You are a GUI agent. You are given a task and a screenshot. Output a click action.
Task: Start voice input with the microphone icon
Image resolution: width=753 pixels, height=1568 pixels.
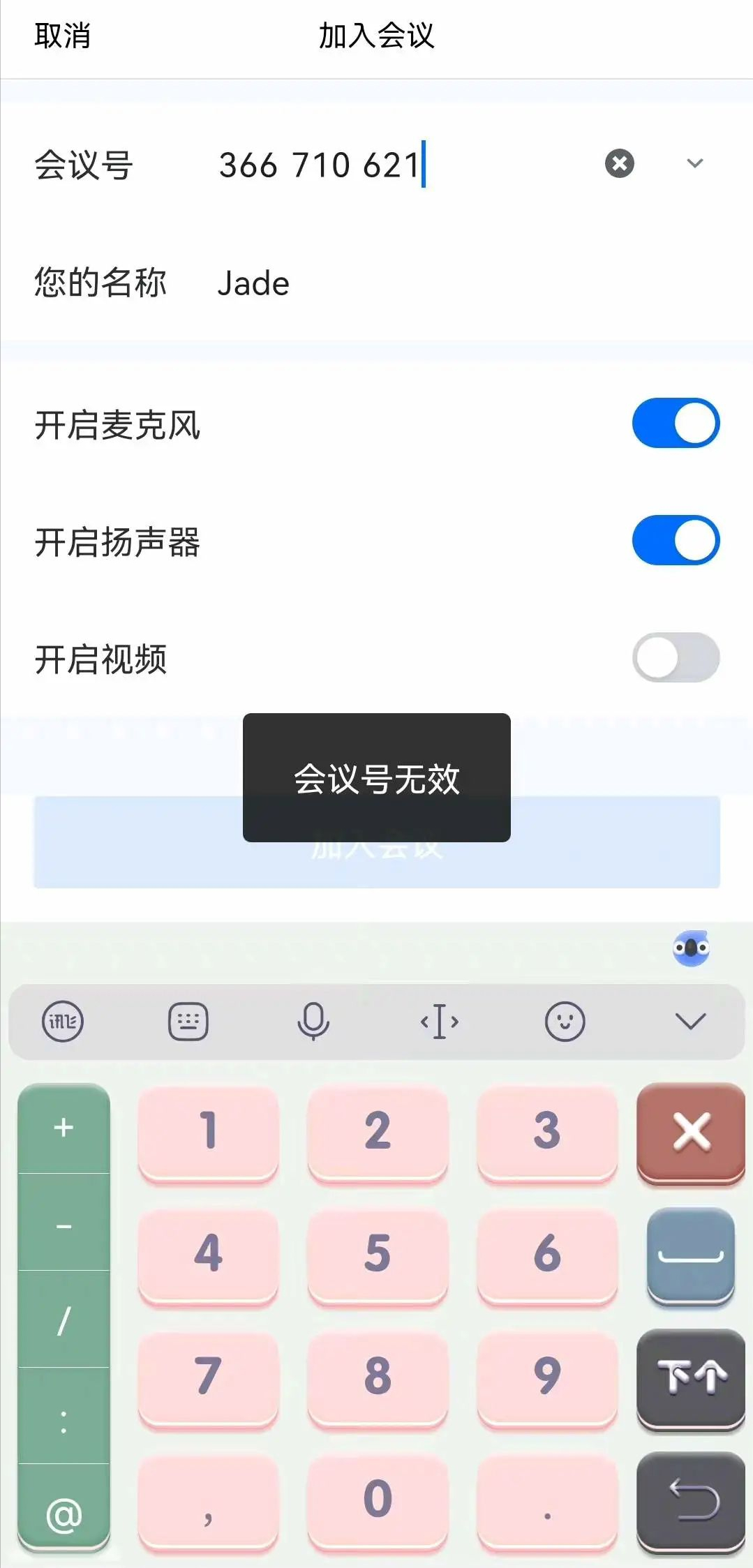tap(313, 1020)
